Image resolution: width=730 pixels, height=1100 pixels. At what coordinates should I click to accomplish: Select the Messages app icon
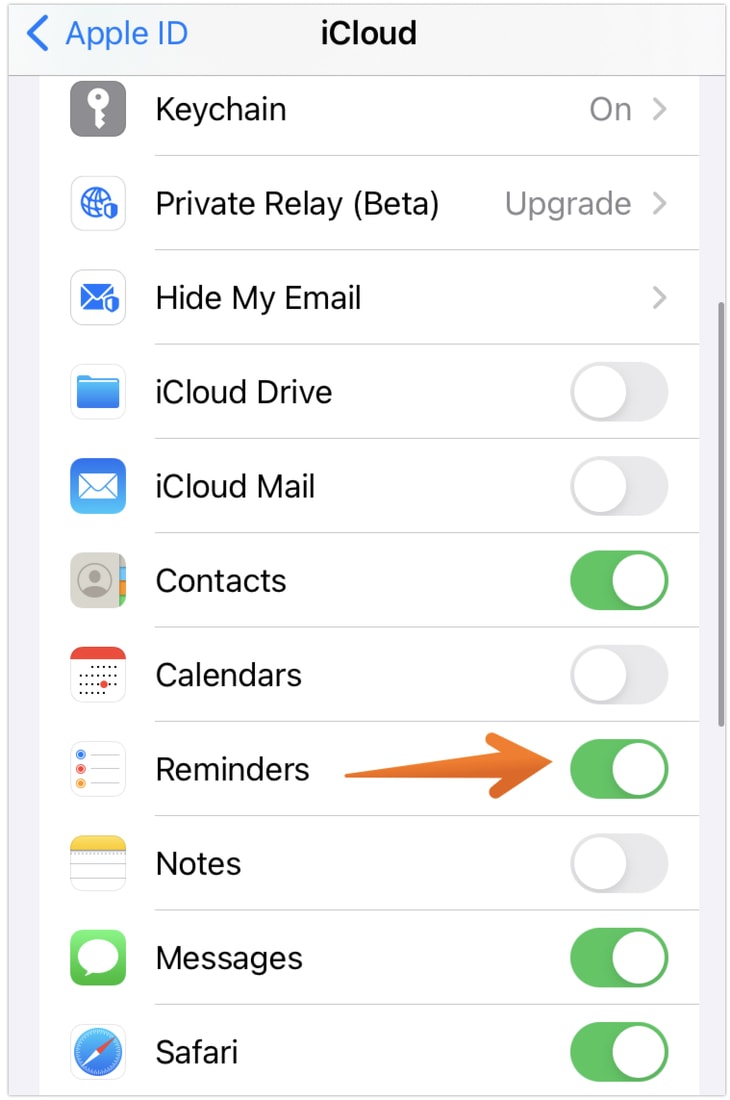point(96,957)
